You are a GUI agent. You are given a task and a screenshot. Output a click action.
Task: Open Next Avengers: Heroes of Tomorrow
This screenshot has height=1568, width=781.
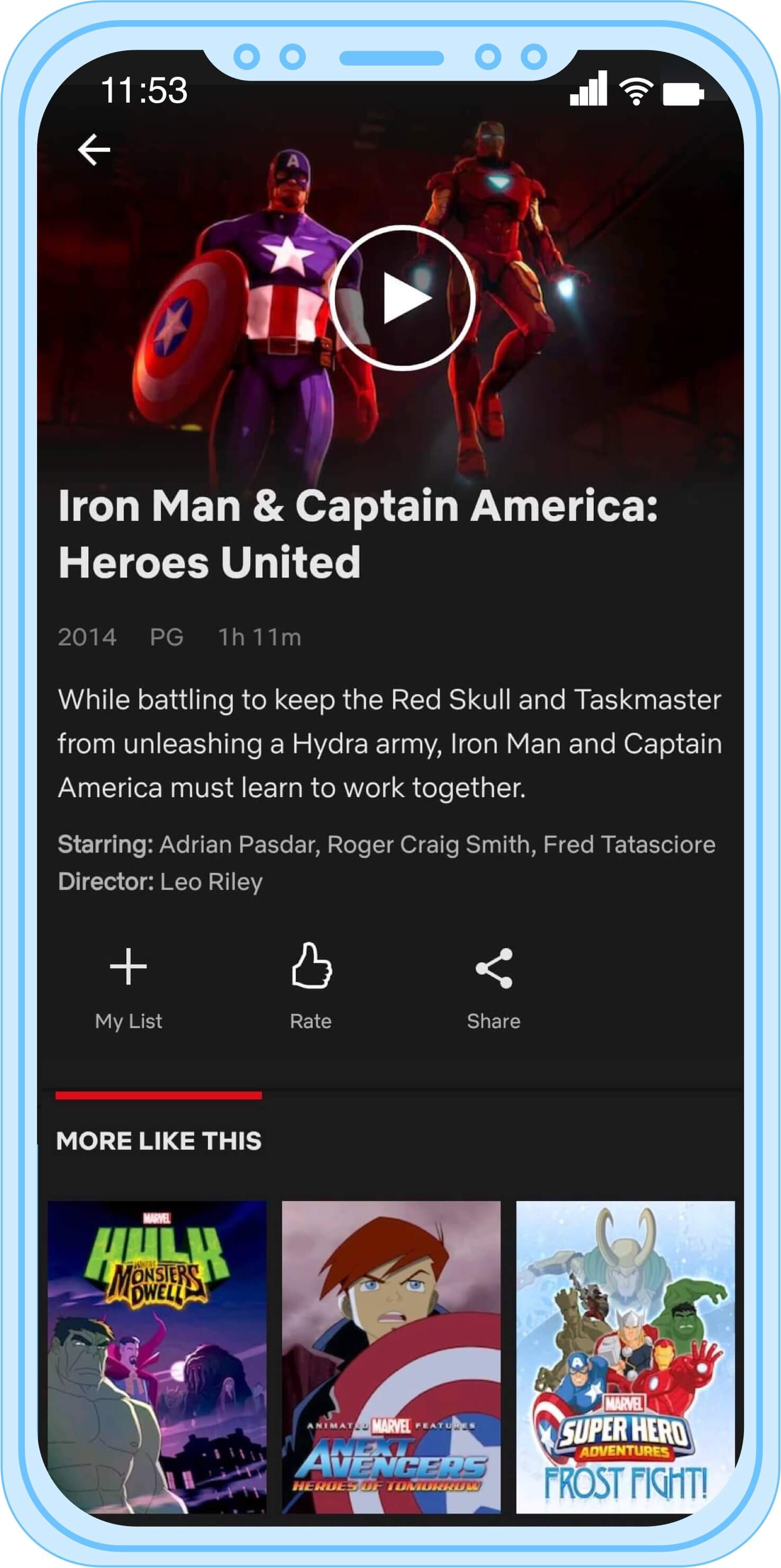click(x=391, y=1356)
